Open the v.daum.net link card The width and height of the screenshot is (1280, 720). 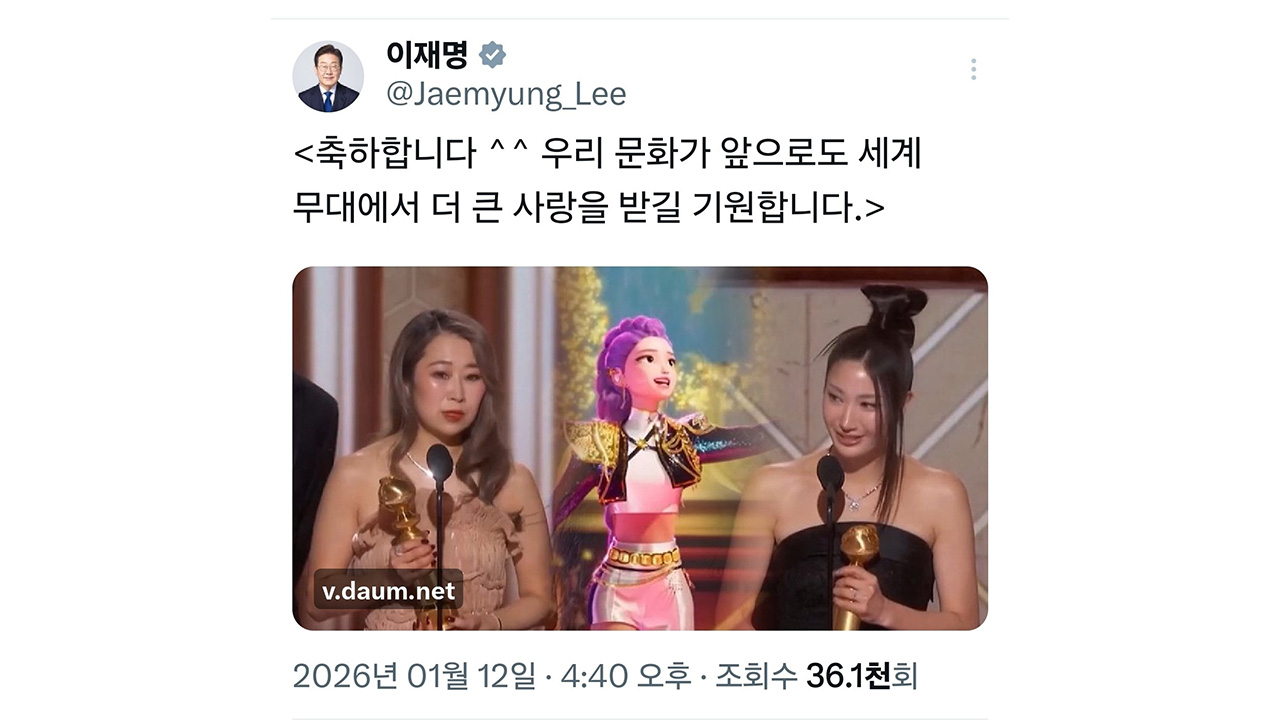[640, 448]
